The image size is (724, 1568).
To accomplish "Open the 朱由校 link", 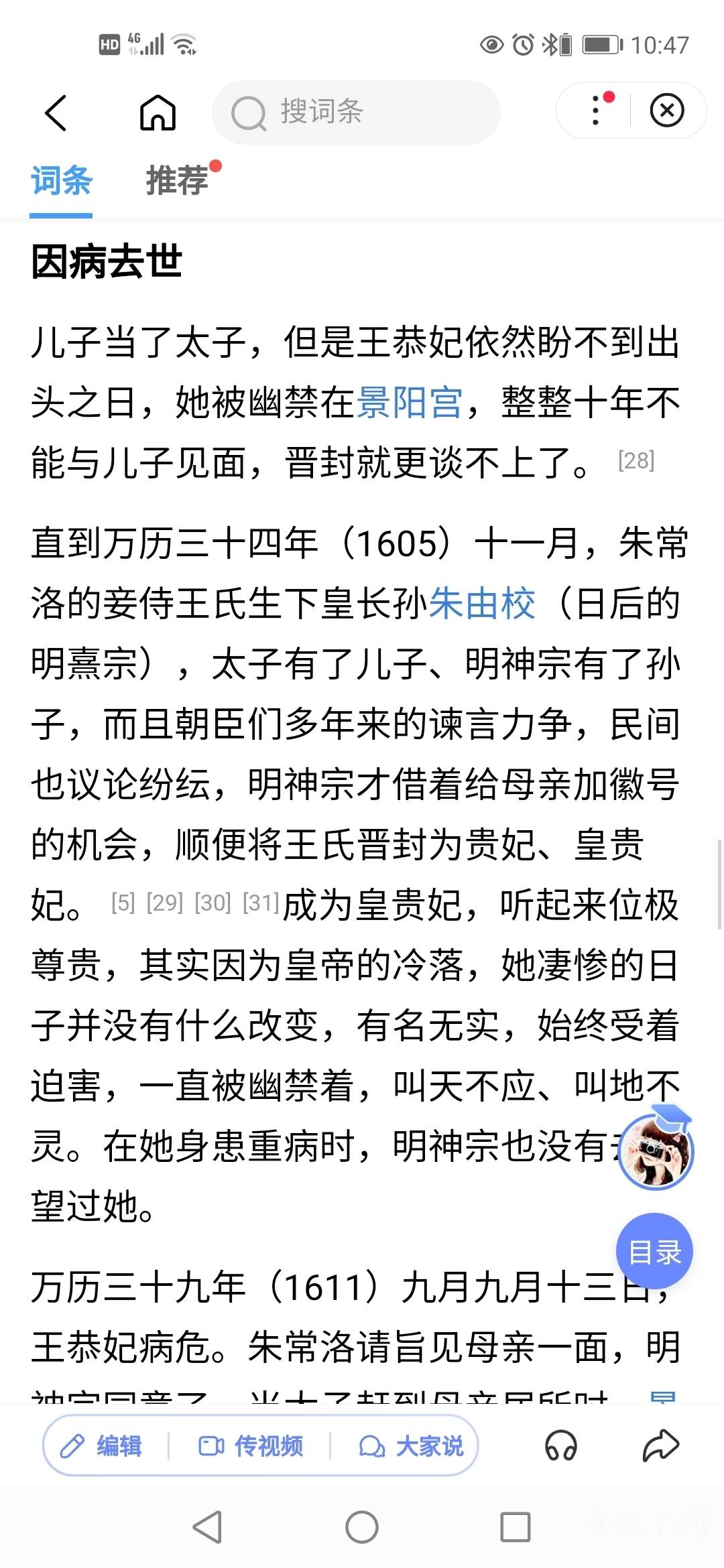I will [482, 603].
